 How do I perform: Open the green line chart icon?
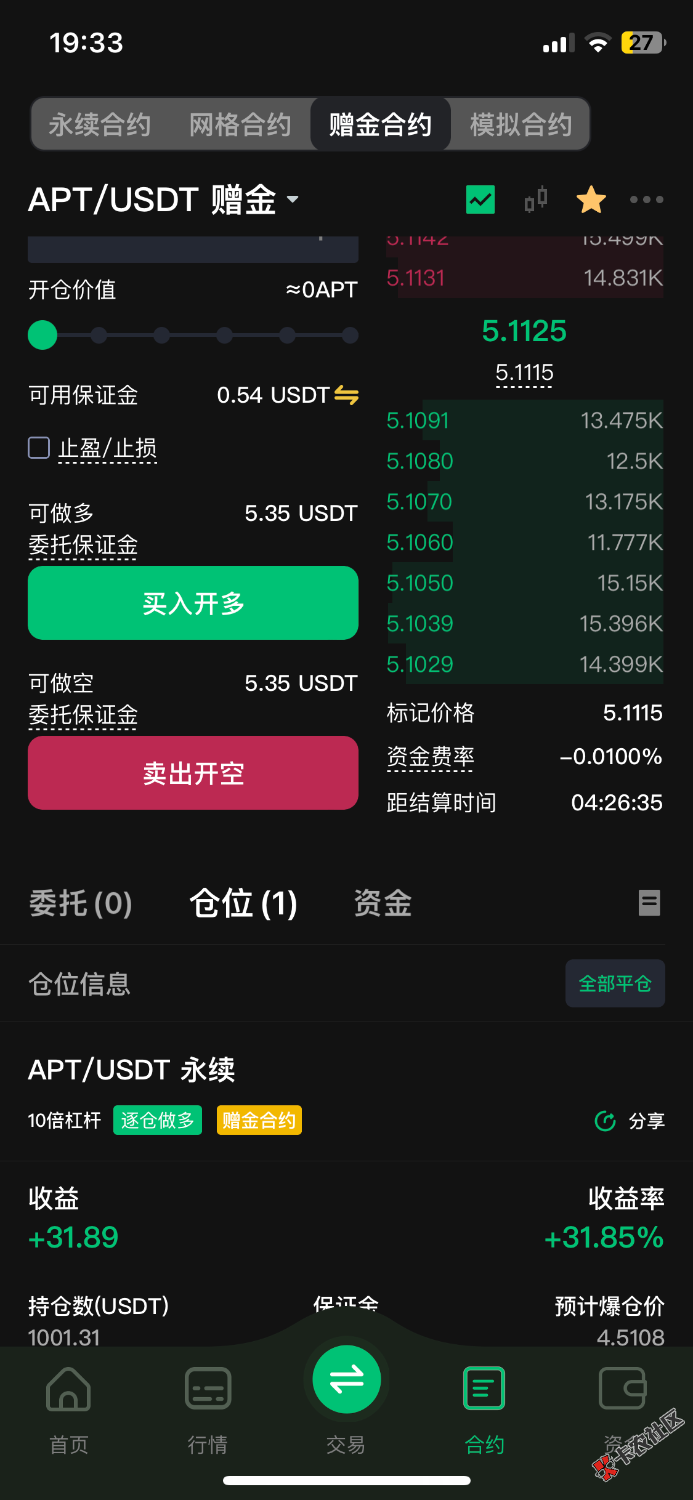tap(480, 200)
